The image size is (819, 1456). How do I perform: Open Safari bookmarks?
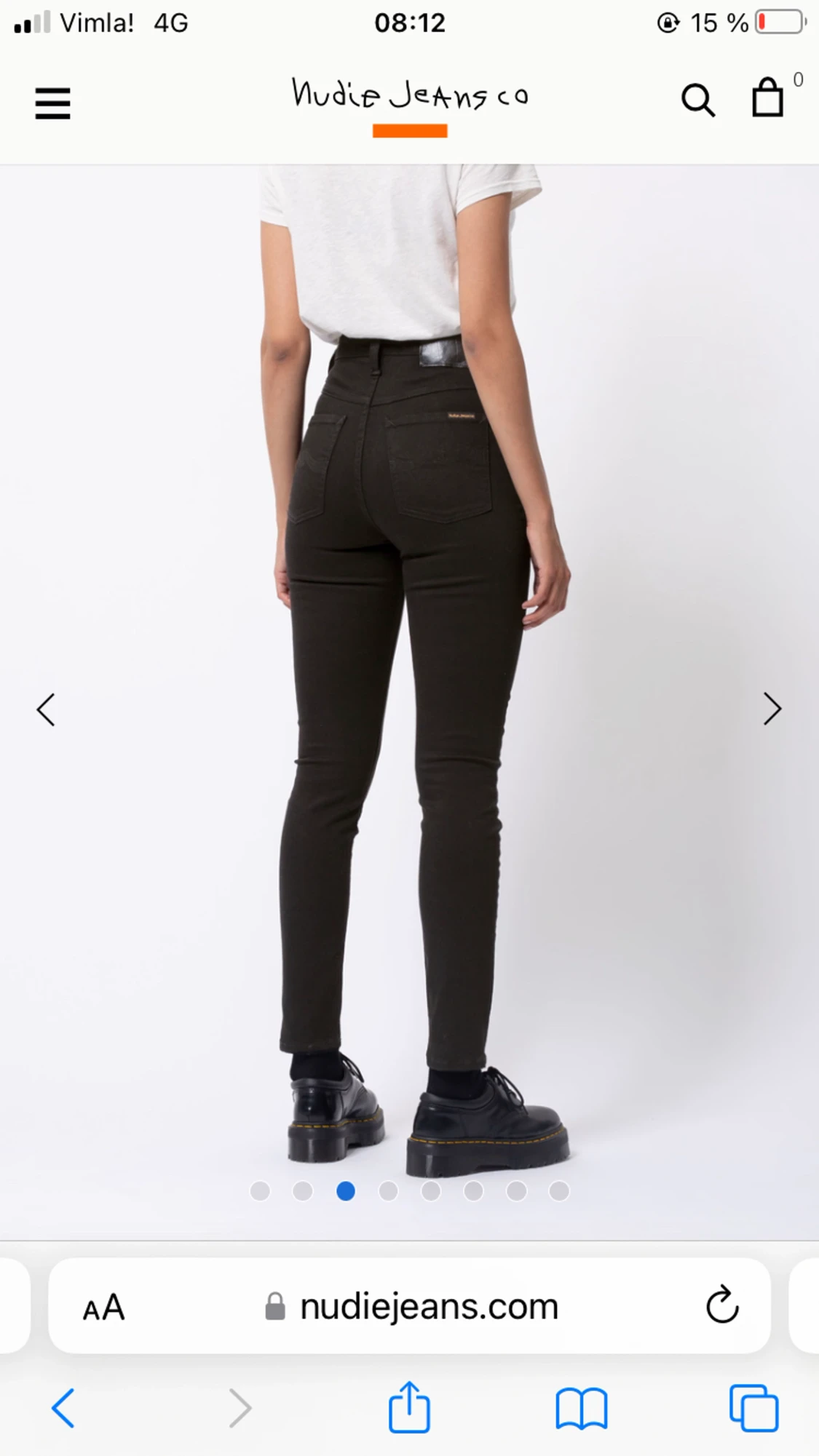(x=581, y=1408)
